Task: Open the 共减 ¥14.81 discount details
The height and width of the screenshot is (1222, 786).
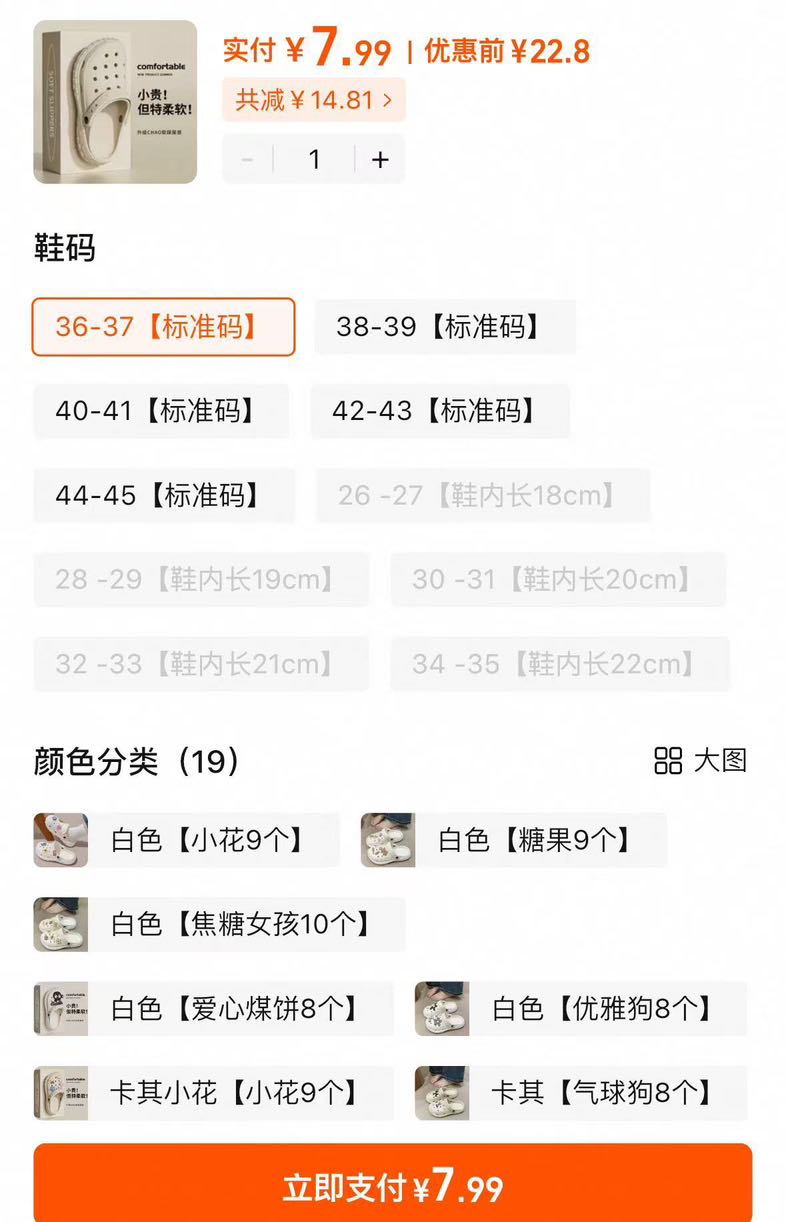Action: point(314,100)
